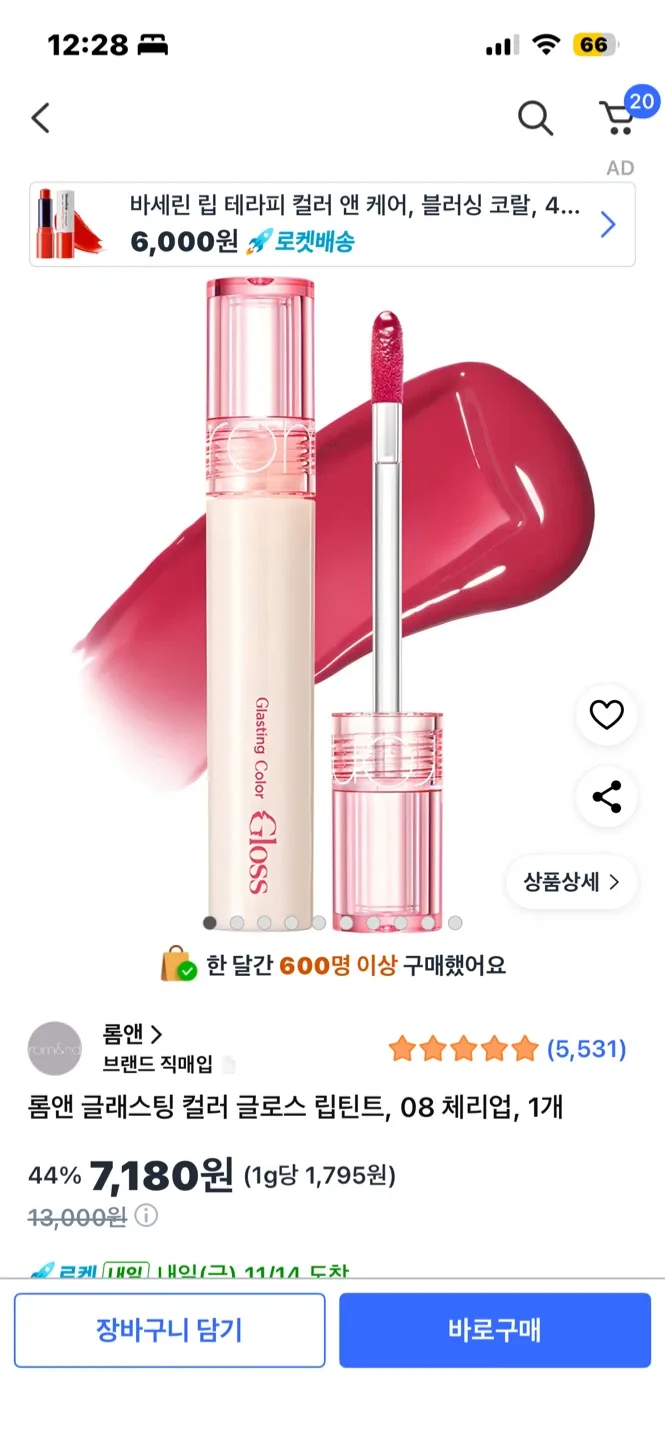Open the Vaseline lip therapy ad banner
665x1440 pixels.
coord(332,224)
